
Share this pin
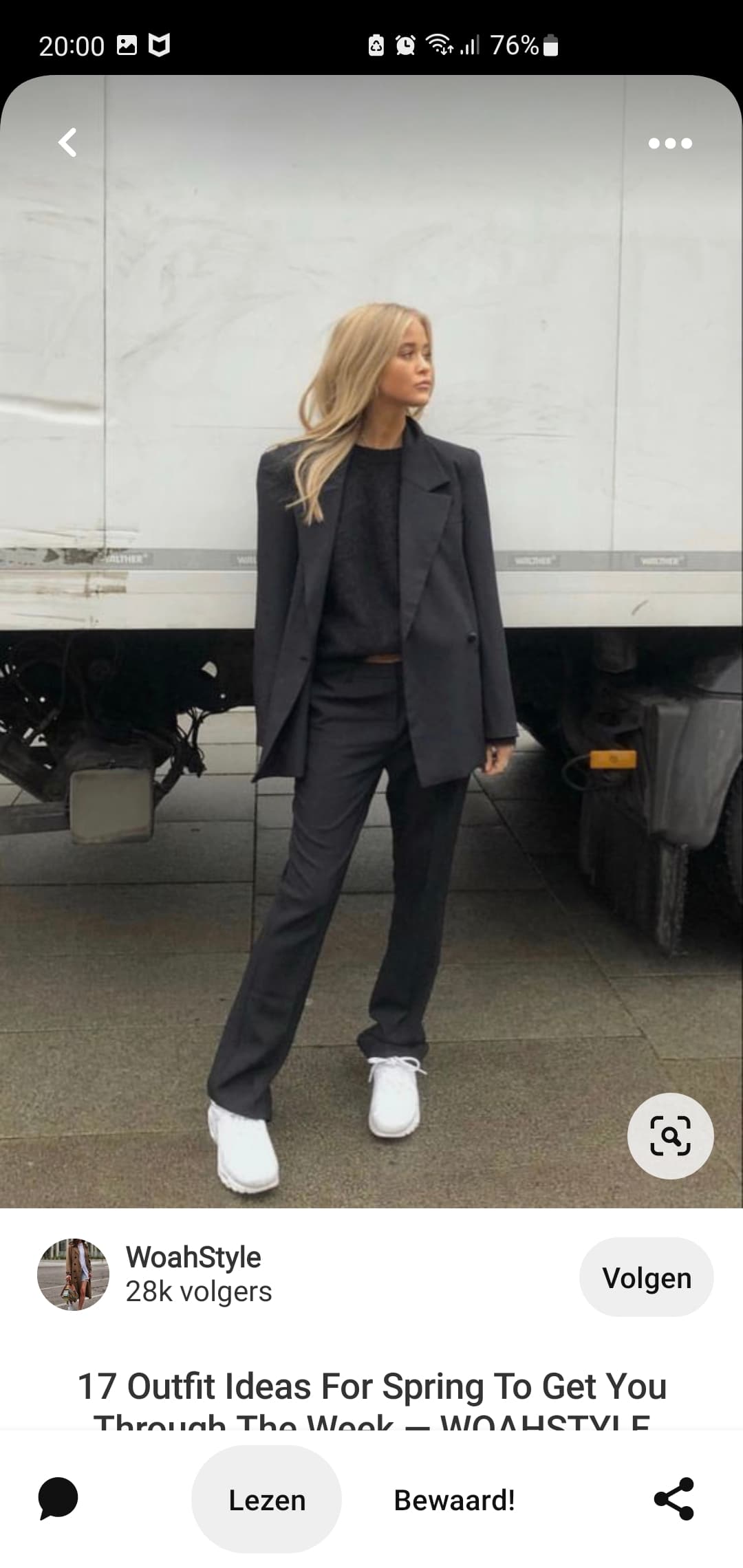pos(674,1499)
